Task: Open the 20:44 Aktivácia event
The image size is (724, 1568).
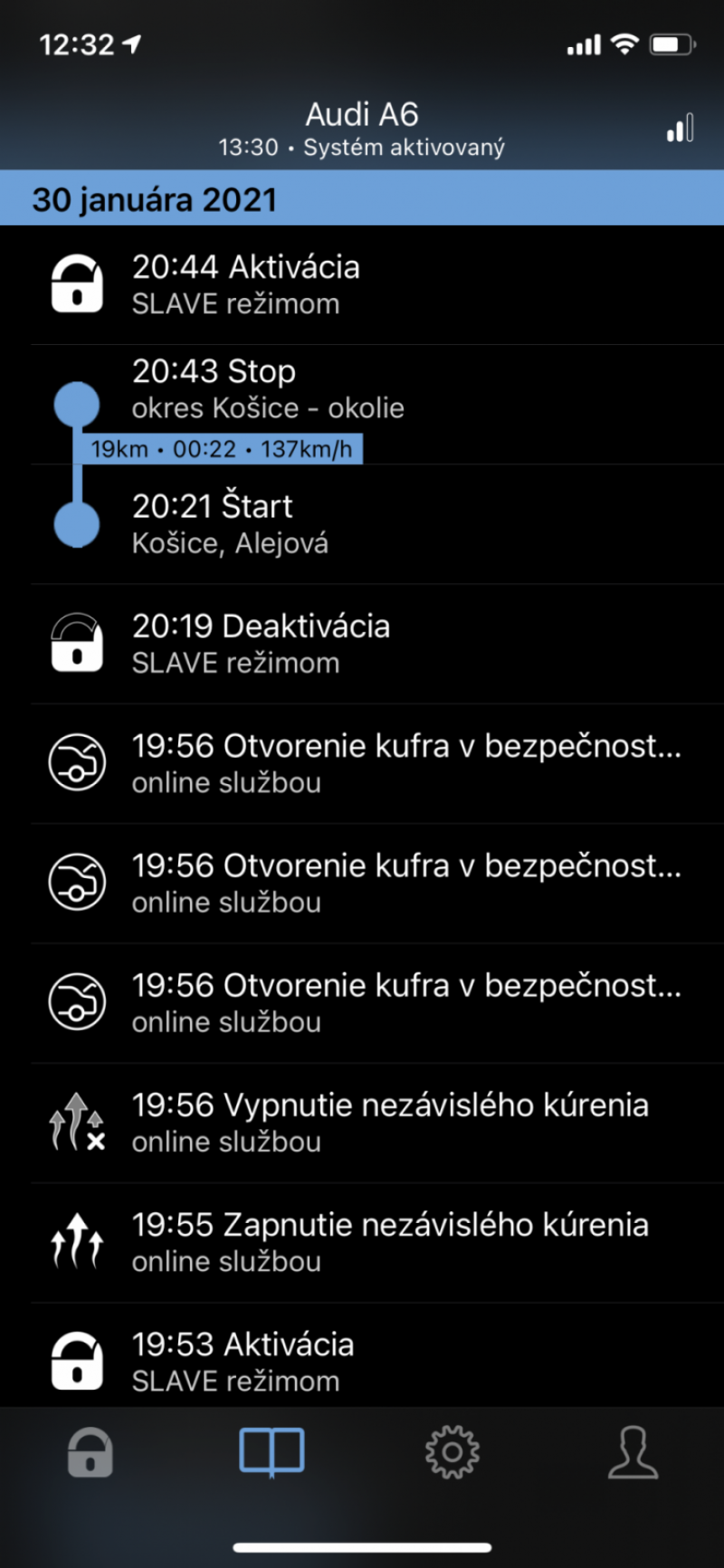Action: pos(362,285)
